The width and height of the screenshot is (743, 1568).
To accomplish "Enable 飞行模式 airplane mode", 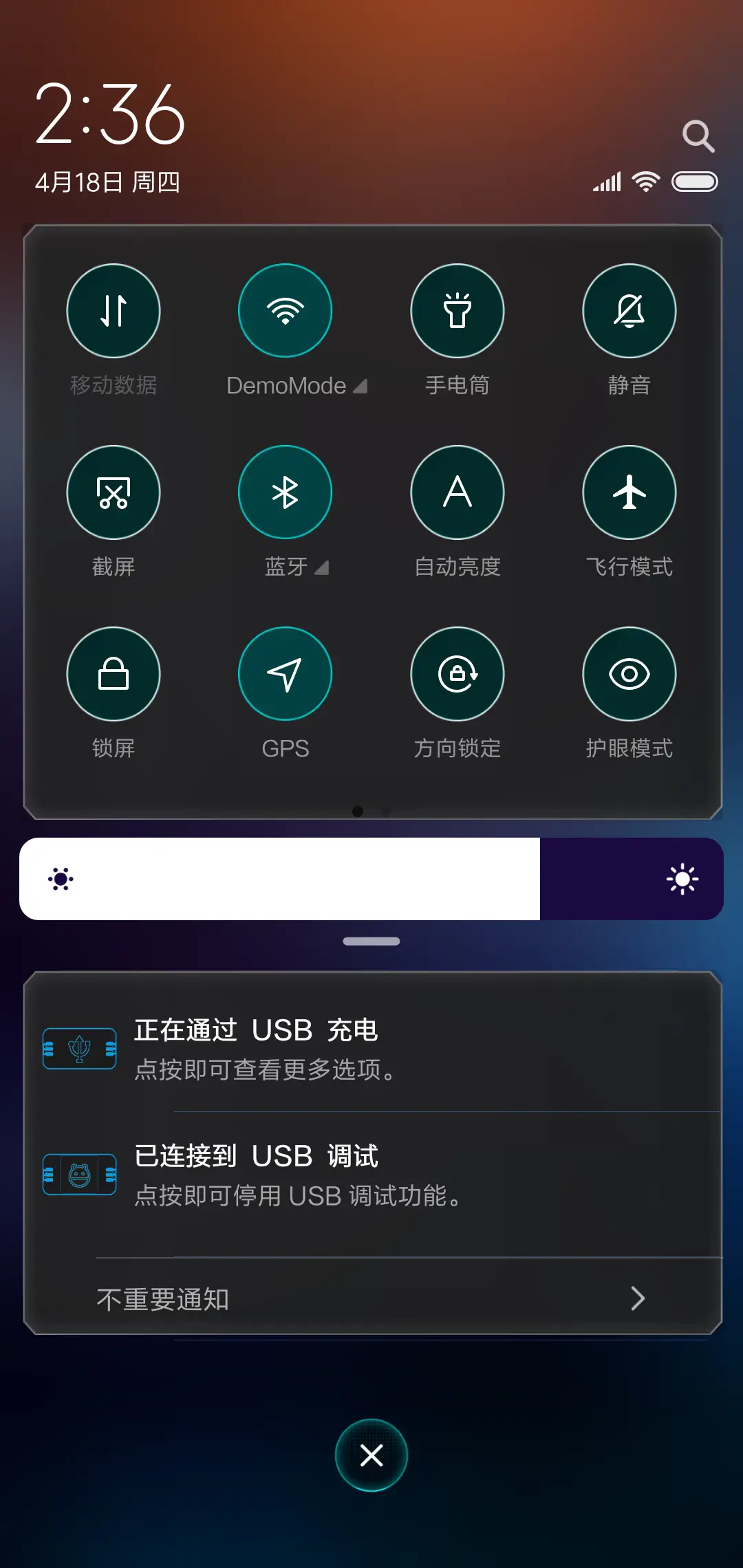I will pyautogui.click(x=629, y=492).
